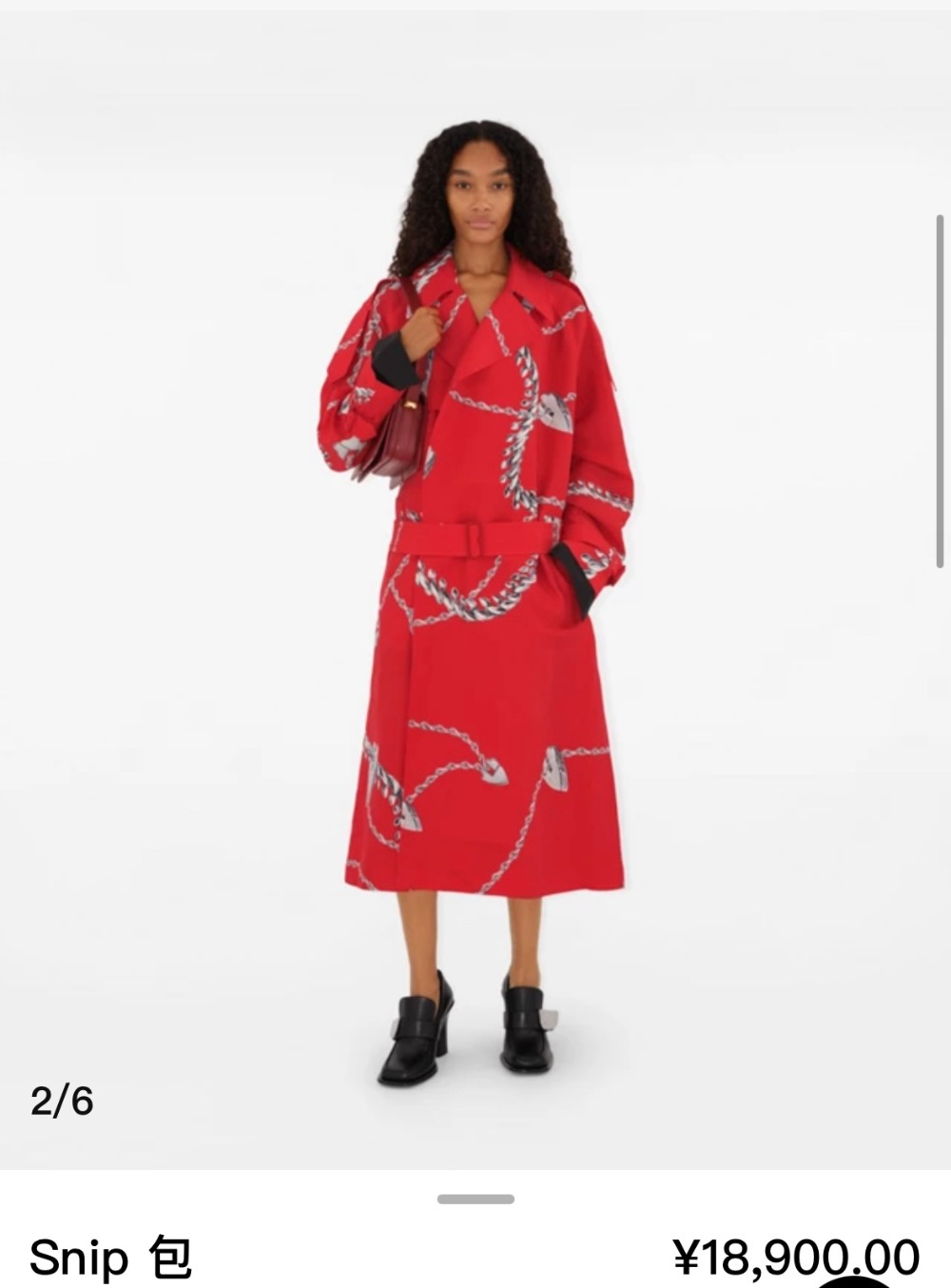Tap the product details sheet handle
Image resolution: width=951 pixels, height=1288 pixels.
(x=475, y=1200)
